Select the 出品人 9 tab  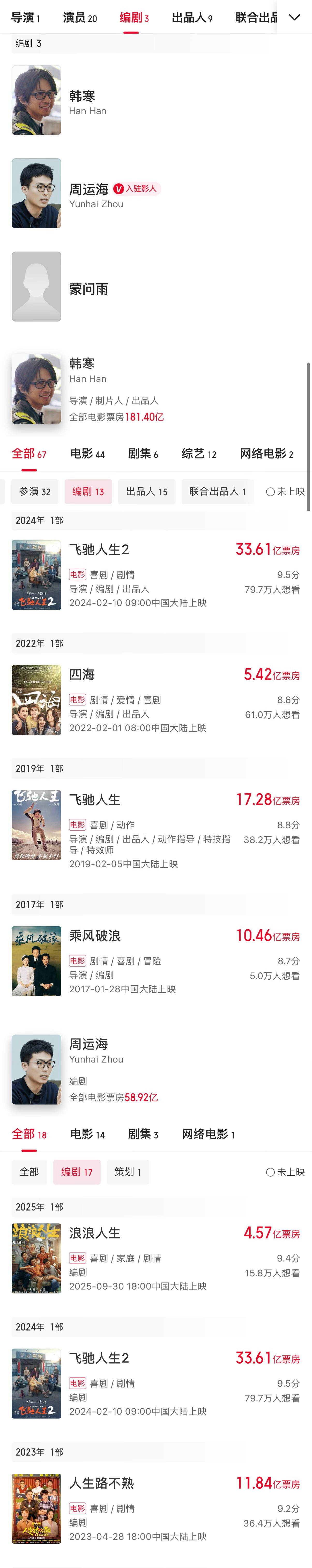192,18
